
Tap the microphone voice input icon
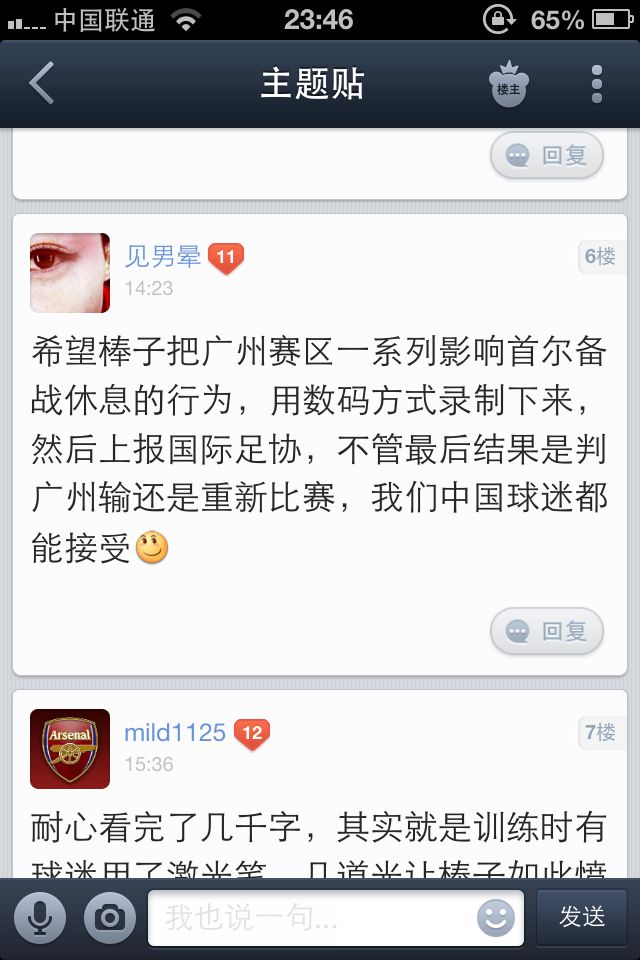pos(40,917)
